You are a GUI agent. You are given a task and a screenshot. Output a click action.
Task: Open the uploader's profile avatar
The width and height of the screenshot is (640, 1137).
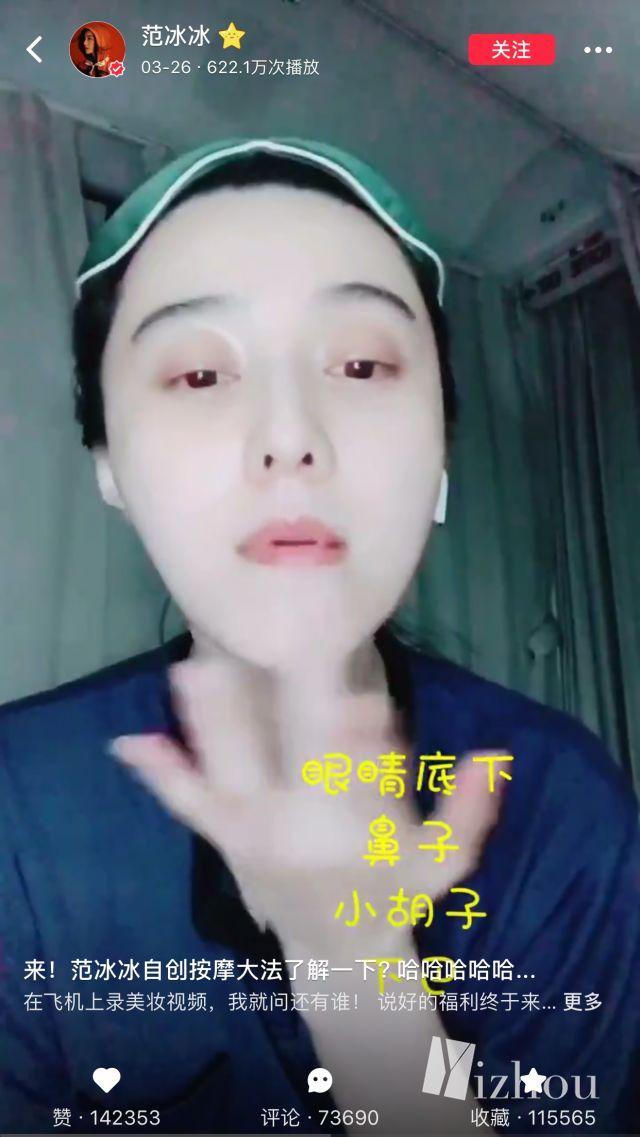(x=97, y=49)
